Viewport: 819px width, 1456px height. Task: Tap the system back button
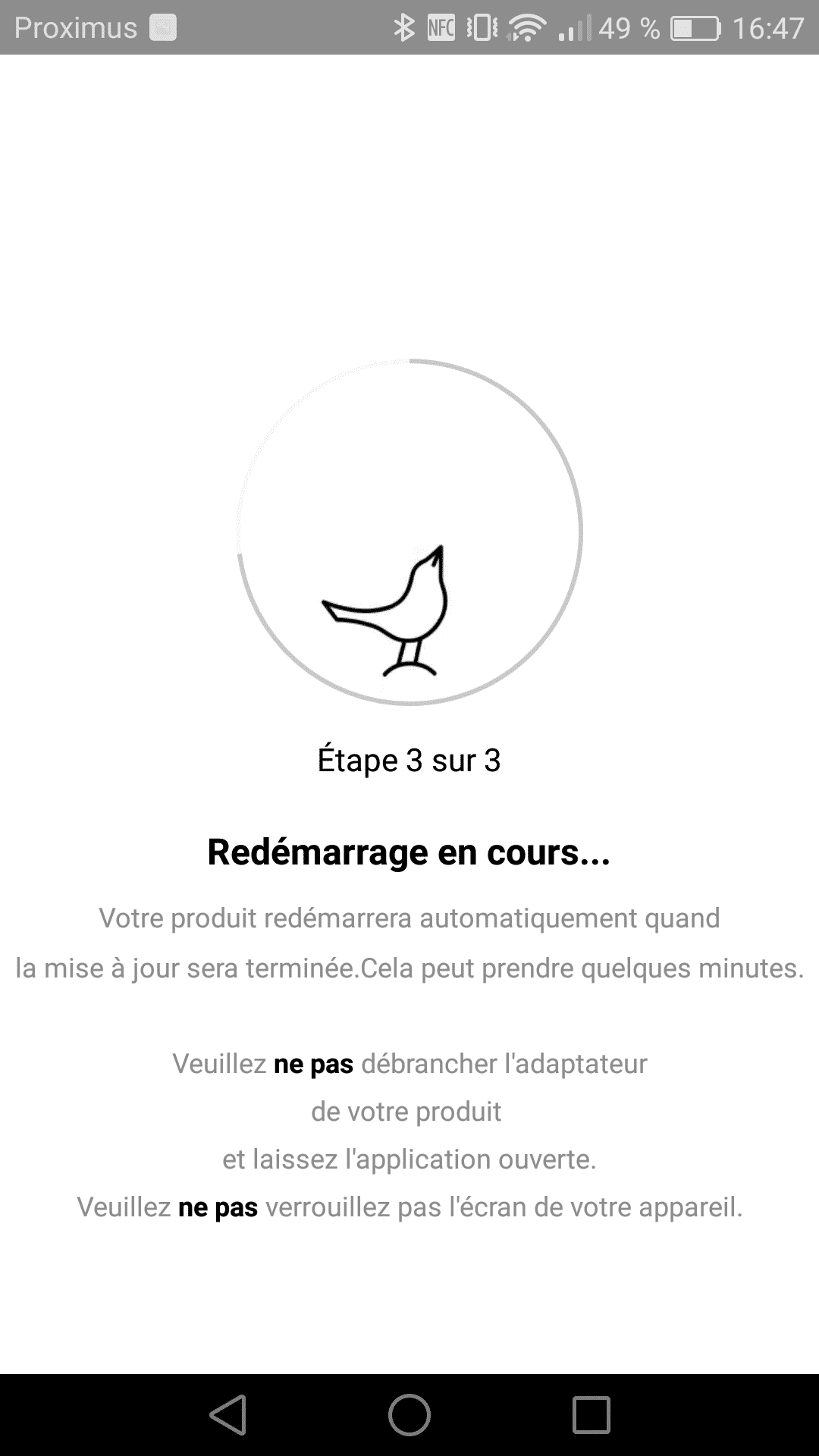tap(227, 1414)
